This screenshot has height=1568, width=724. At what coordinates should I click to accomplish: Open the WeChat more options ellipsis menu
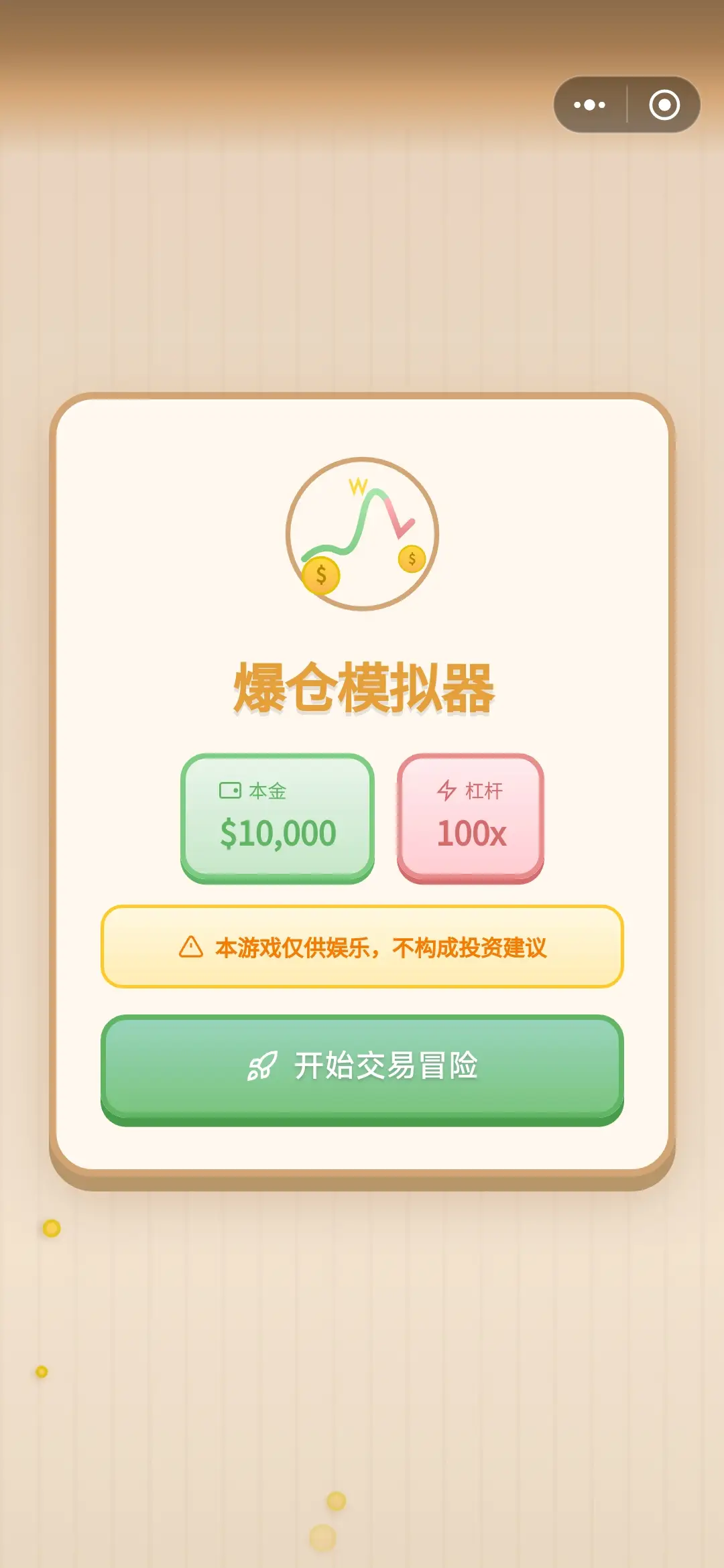pos(589,104)
